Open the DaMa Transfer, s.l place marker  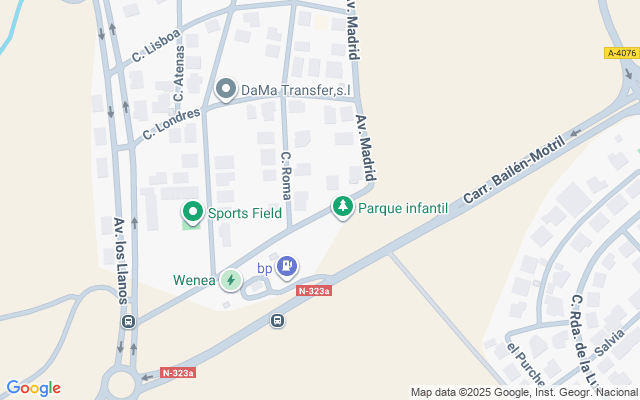(226, 91)
